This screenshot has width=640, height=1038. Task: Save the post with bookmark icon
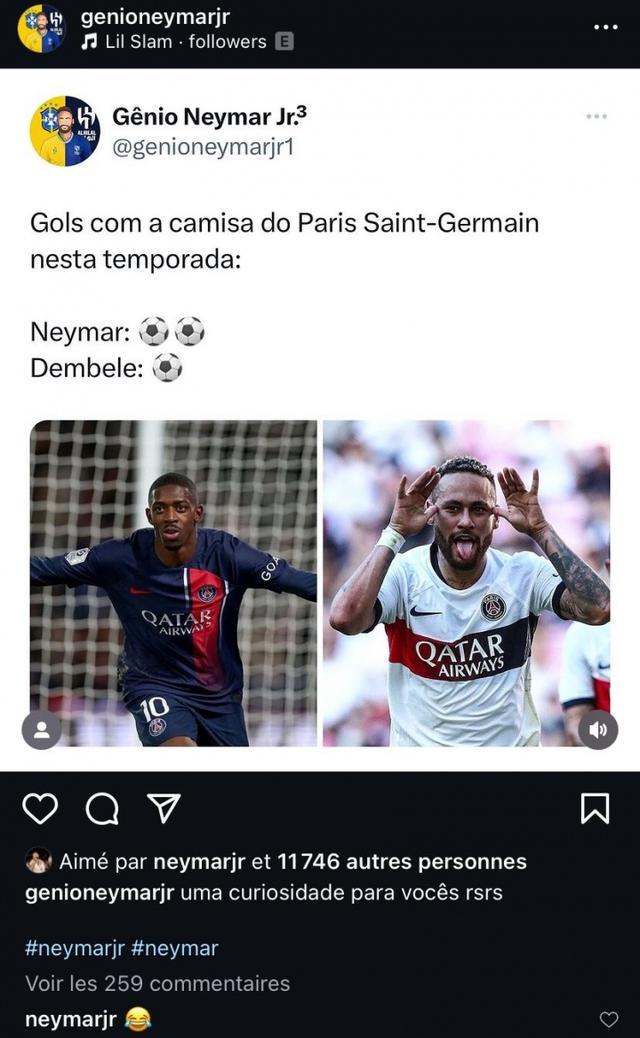[595, 808]
